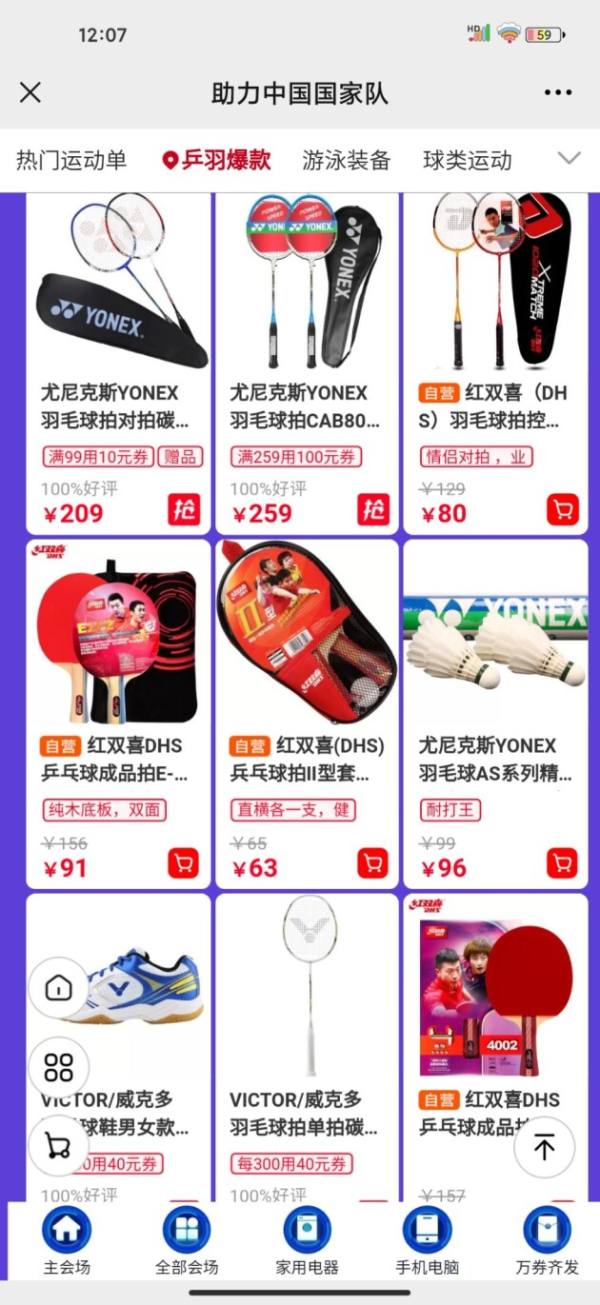Add the ¥91 乒乓球成品拍 to cart
The width and height of the screenshot is (600, 1305).
183,863
